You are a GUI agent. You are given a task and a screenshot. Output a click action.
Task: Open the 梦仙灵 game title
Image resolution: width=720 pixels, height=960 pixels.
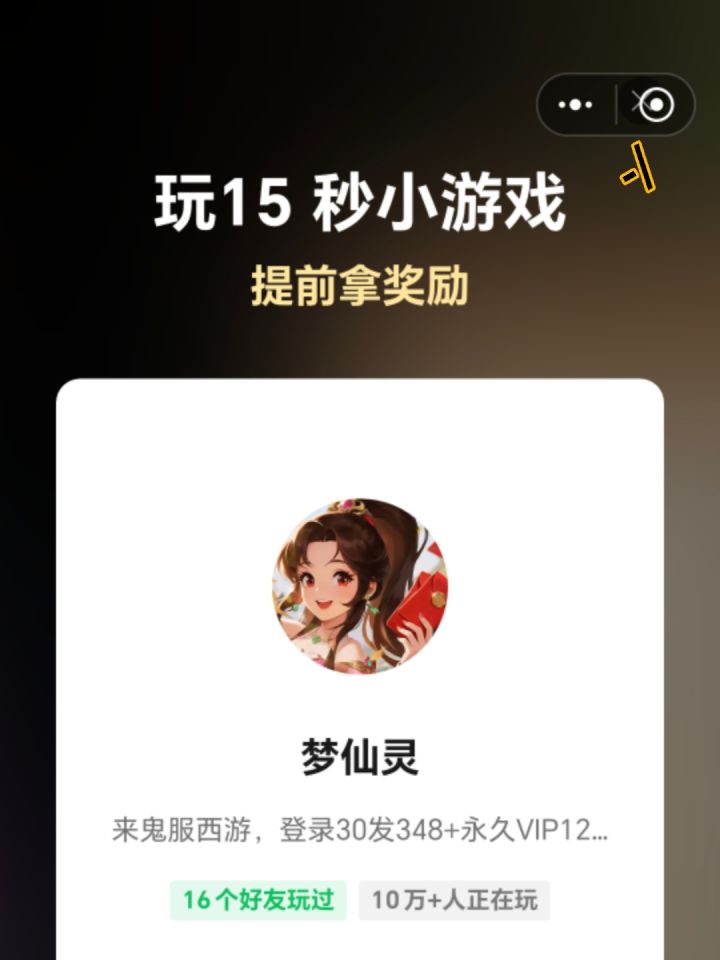(360, 757)
